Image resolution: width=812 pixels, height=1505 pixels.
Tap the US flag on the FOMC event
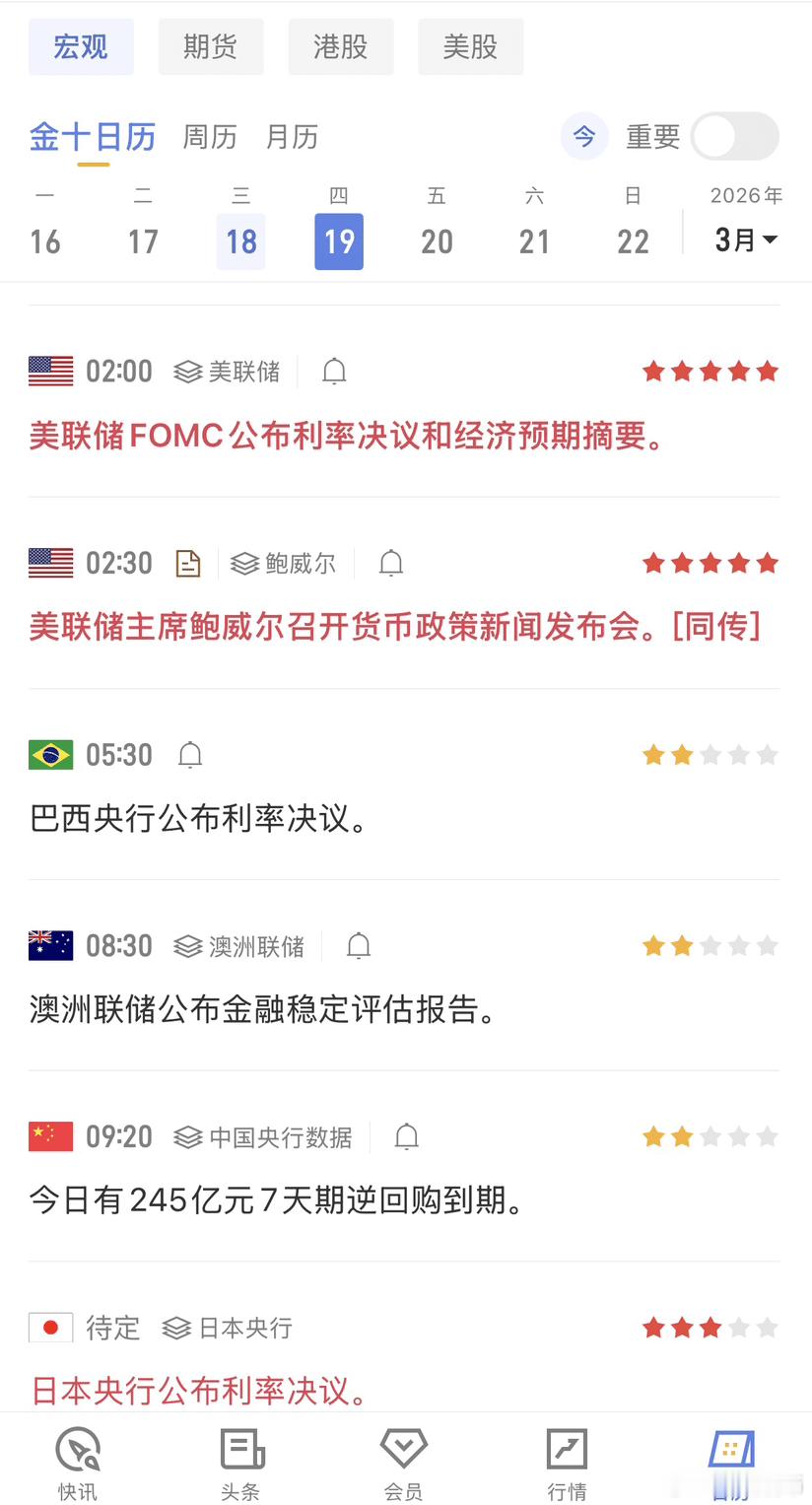click(49, 372)
